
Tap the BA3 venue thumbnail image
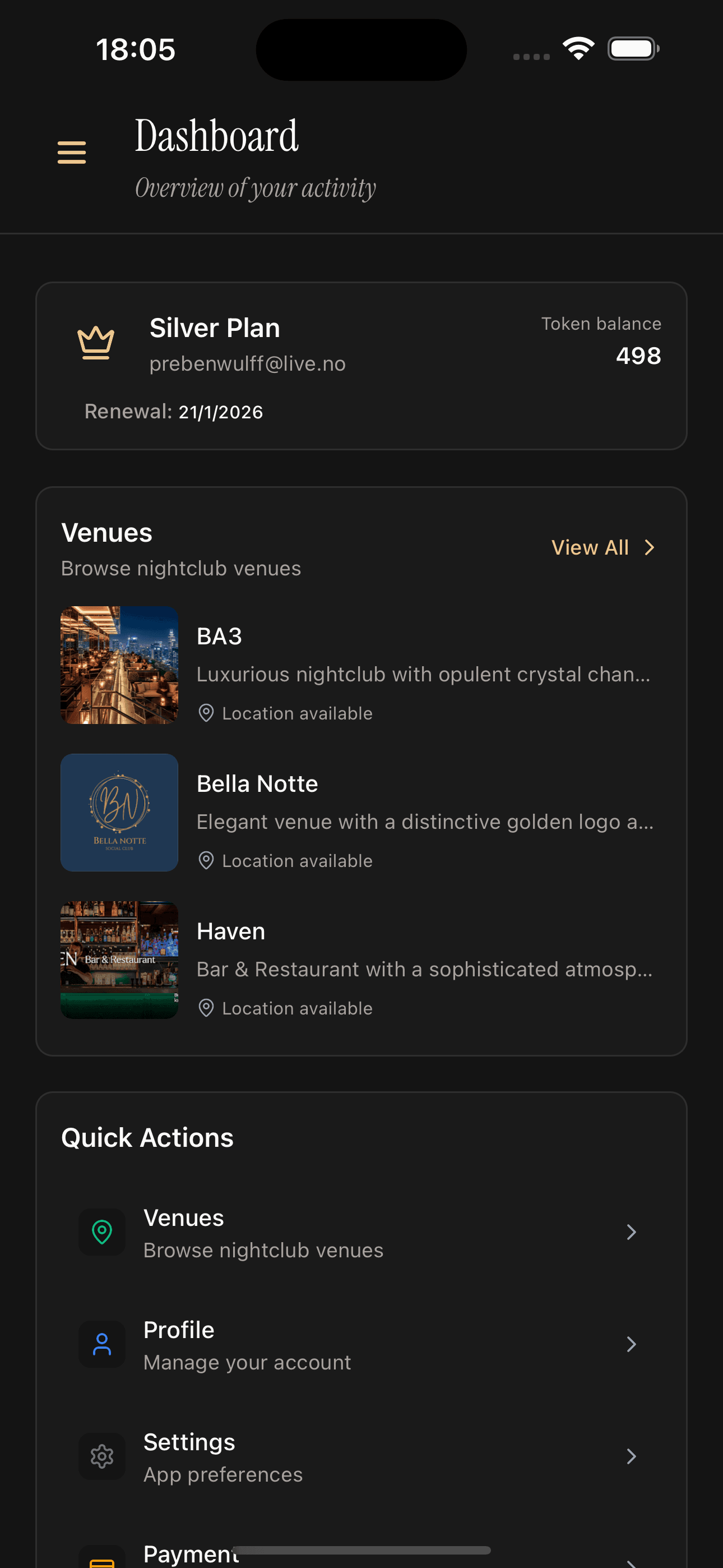click(119, 665)
